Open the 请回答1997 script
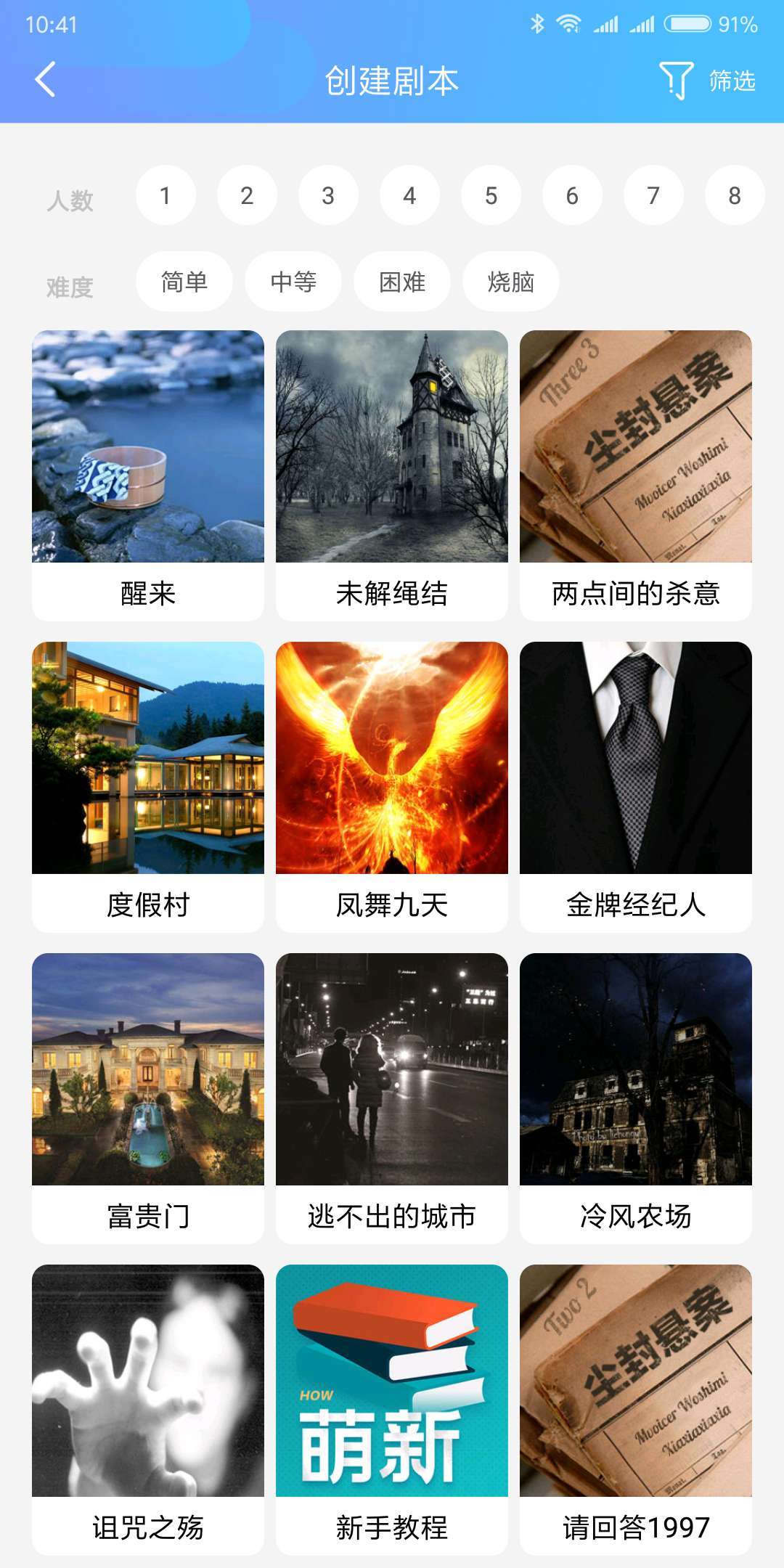 (x=636, y=1410)
